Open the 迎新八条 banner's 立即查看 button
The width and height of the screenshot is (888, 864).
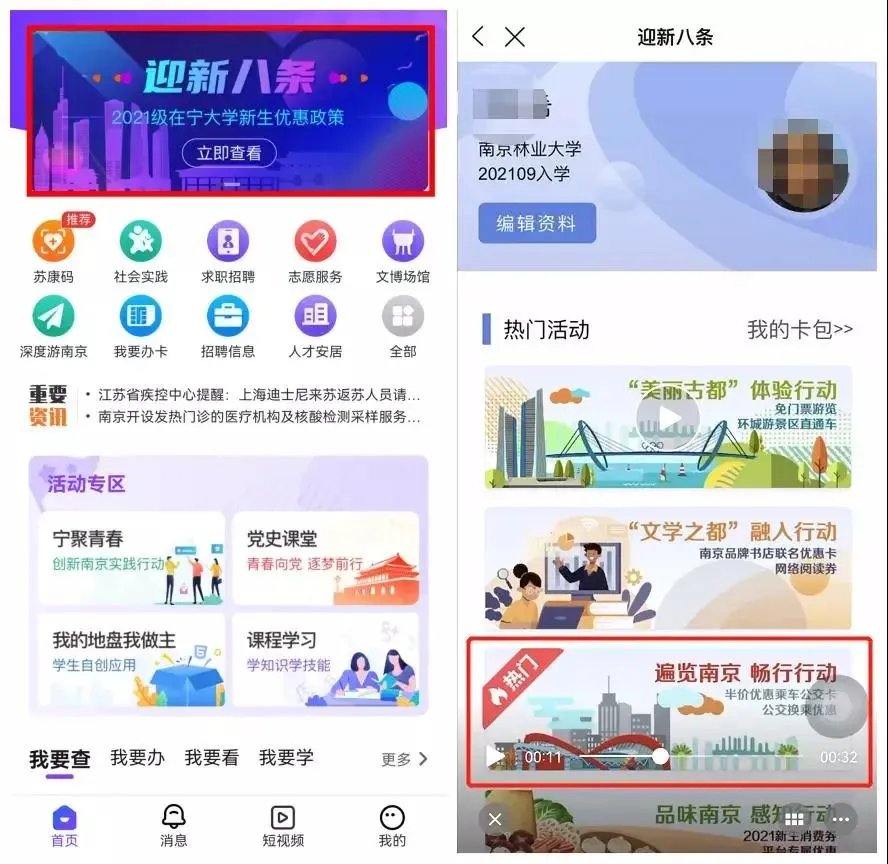click(229, 153)
